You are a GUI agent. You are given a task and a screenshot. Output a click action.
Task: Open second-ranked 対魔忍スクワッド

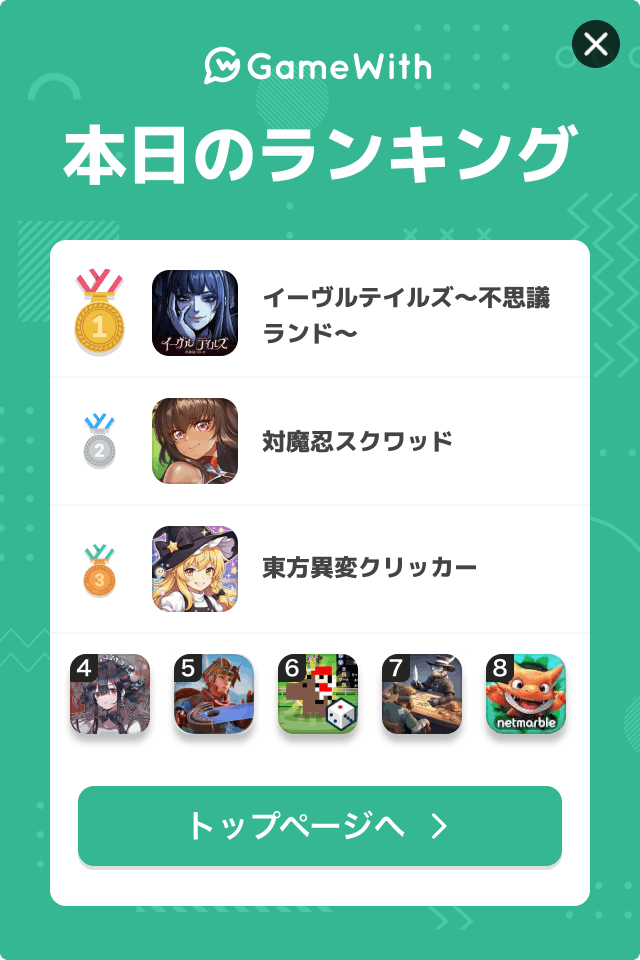tap(320, 441)
